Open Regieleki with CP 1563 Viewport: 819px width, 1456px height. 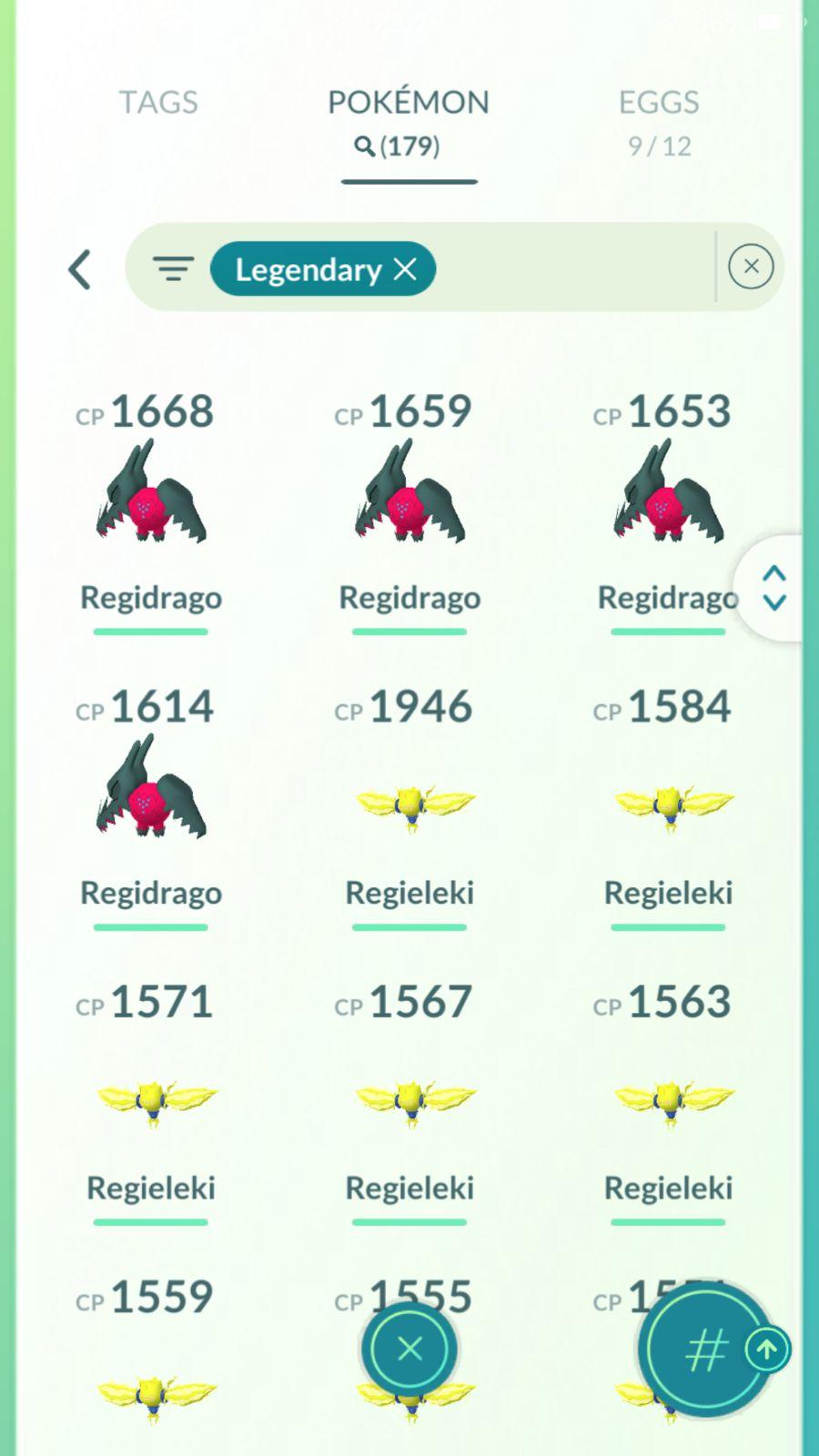tap(669, 1098)
